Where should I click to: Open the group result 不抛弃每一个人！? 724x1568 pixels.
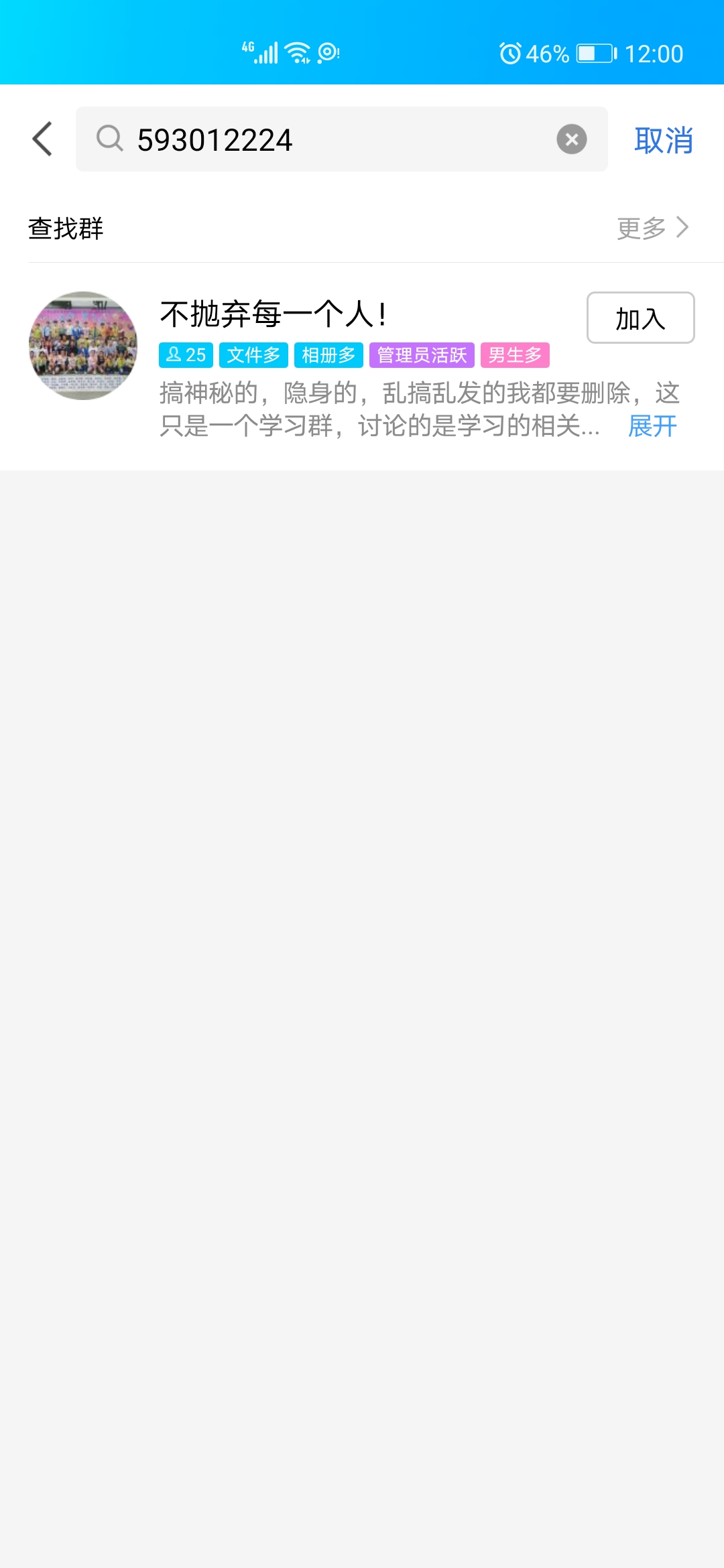click(x=274, y=314)
